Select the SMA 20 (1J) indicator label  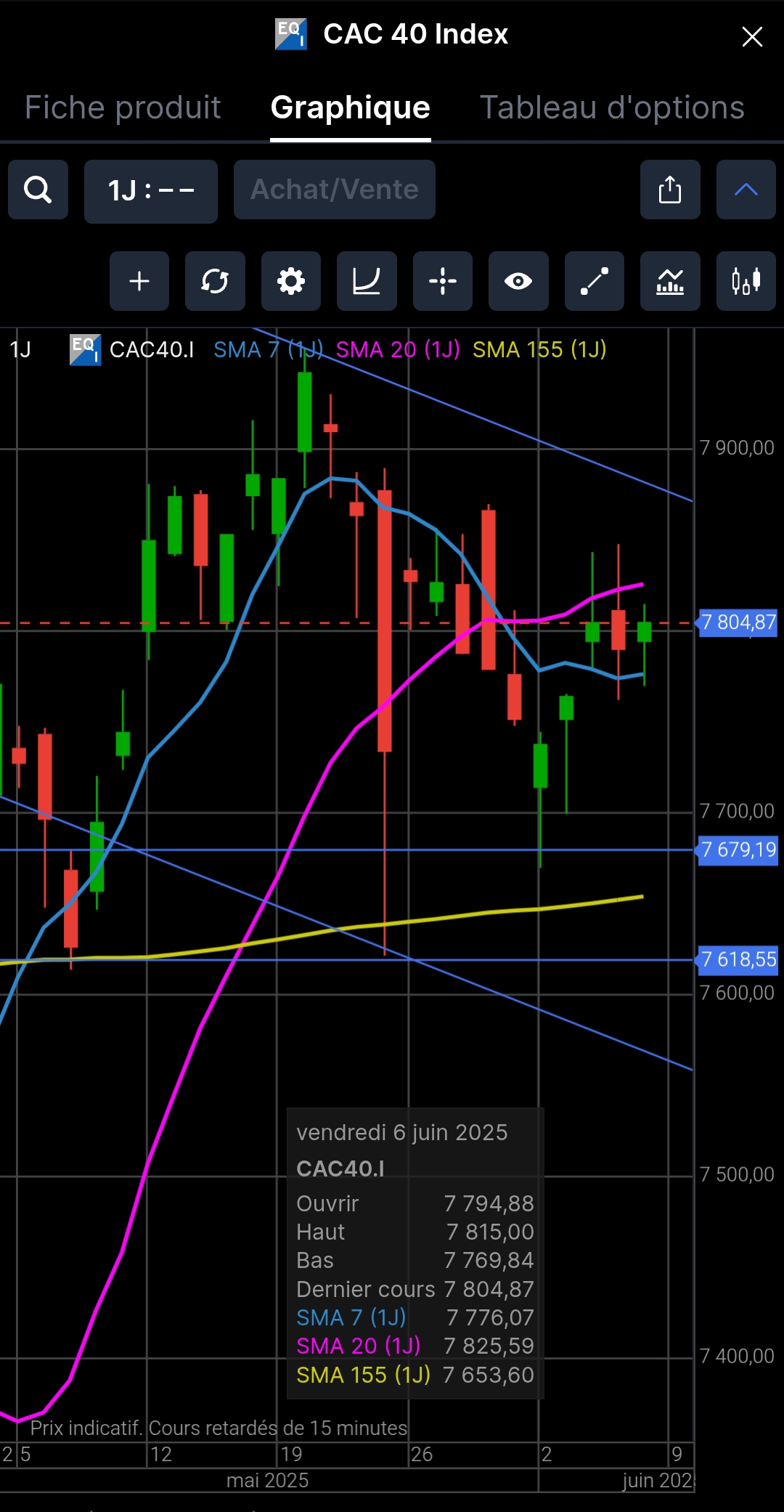[x=398, y=350]
